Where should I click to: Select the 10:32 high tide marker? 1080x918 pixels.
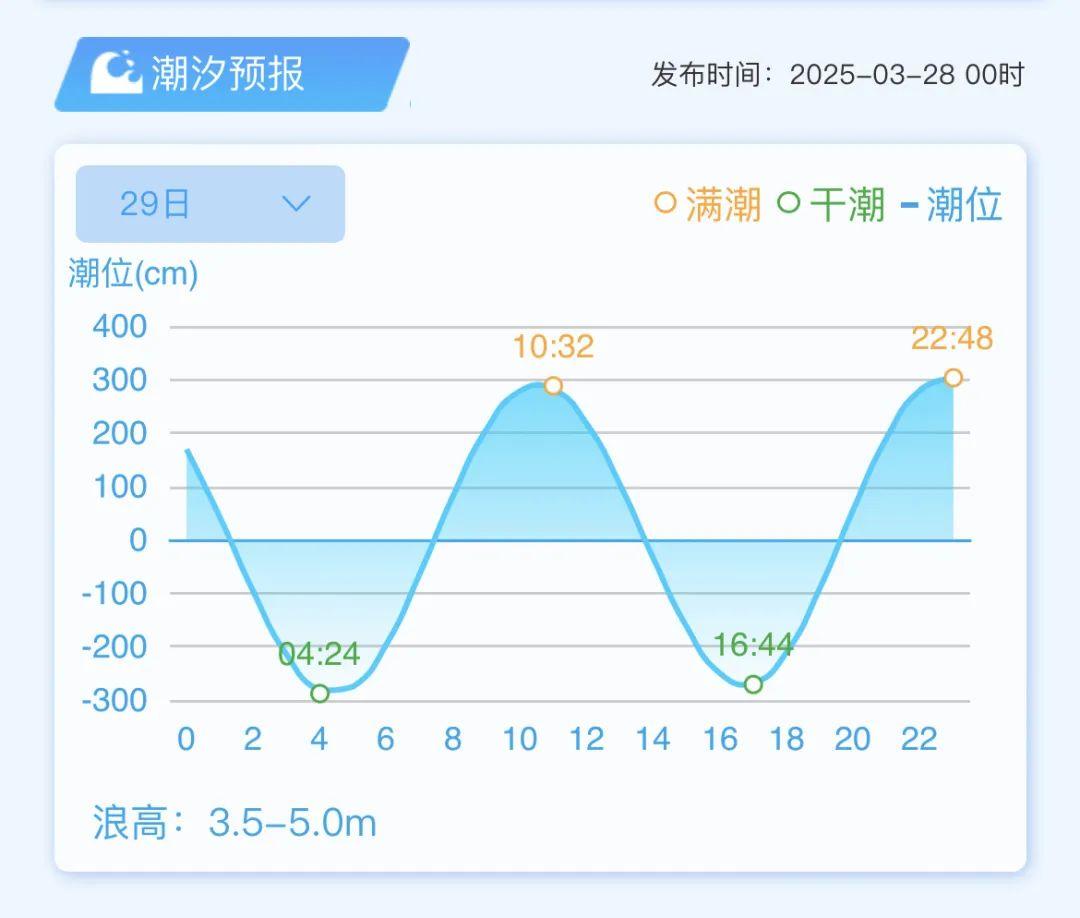(x=553, y=386)
